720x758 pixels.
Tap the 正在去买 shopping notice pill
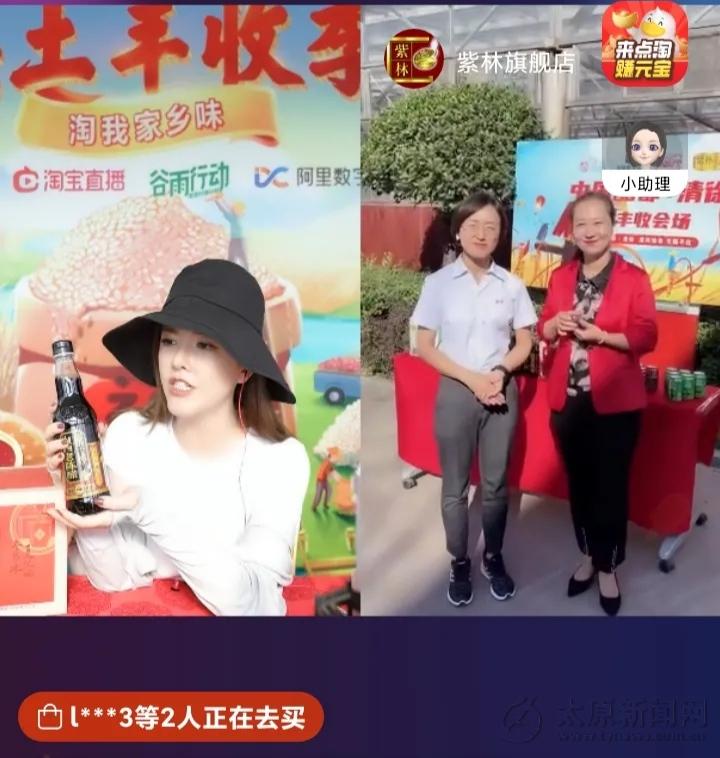pyautogui.click(x=170, y=717)
